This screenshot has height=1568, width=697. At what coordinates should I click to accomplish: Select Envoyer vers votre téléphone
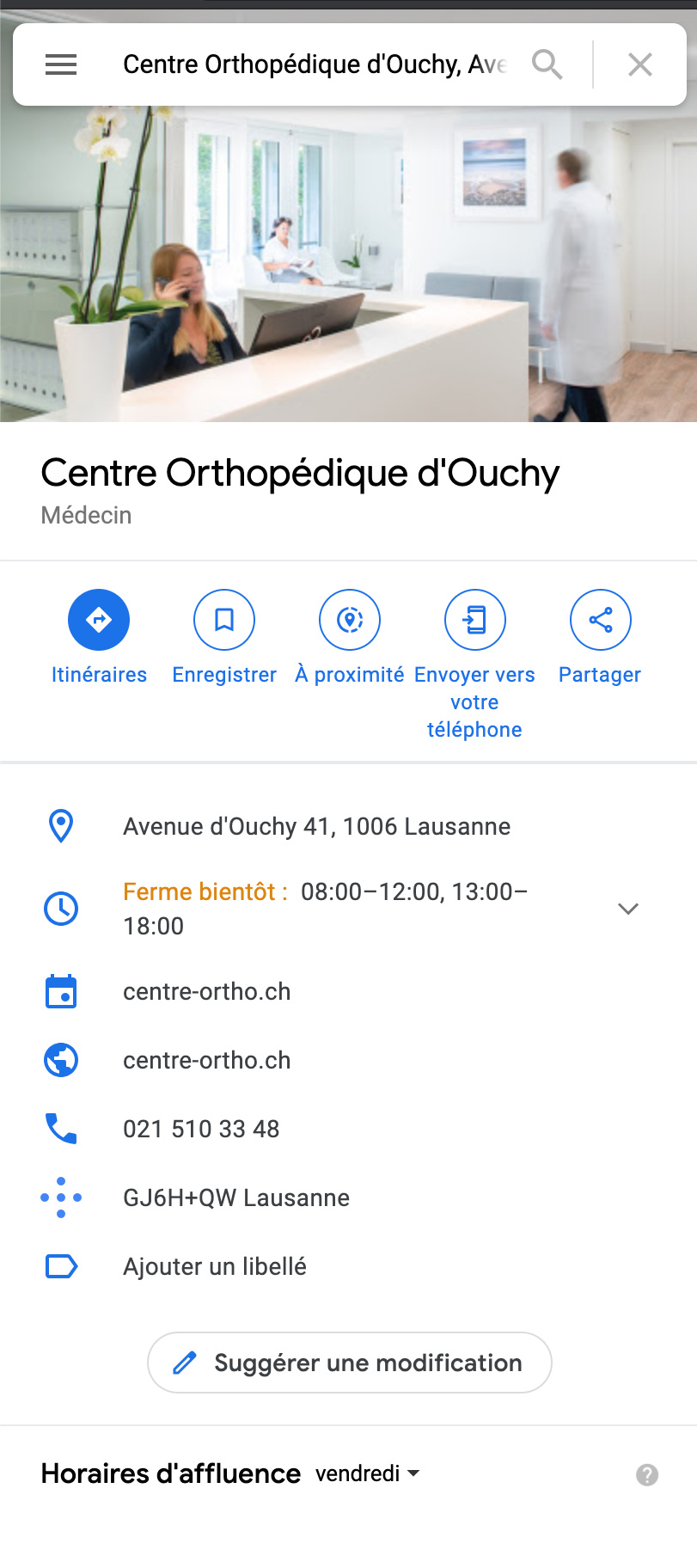coord(474,620)
